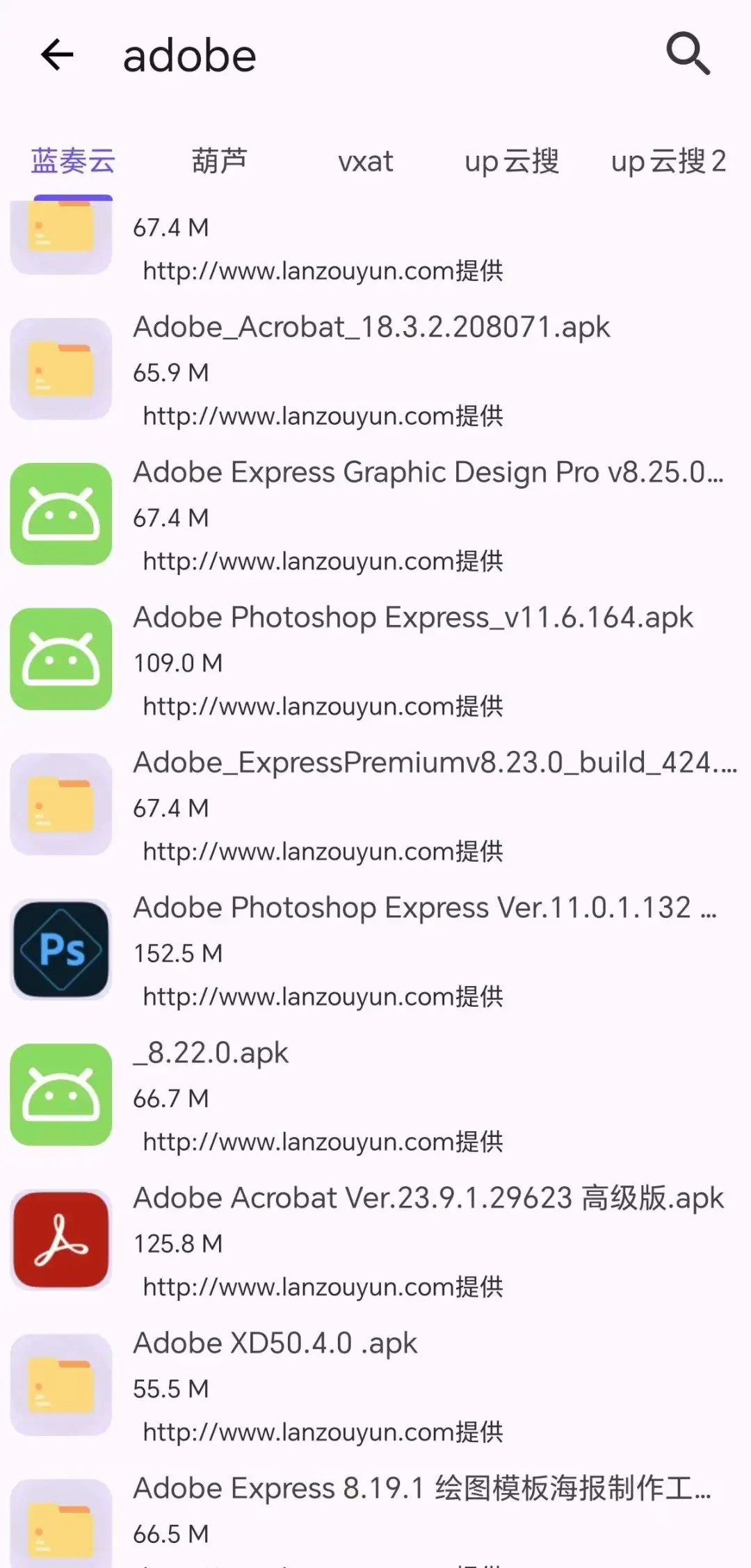751x1568 pixels.
Task: Switch to the up云搜2 tab
Action: click(668, 161)
